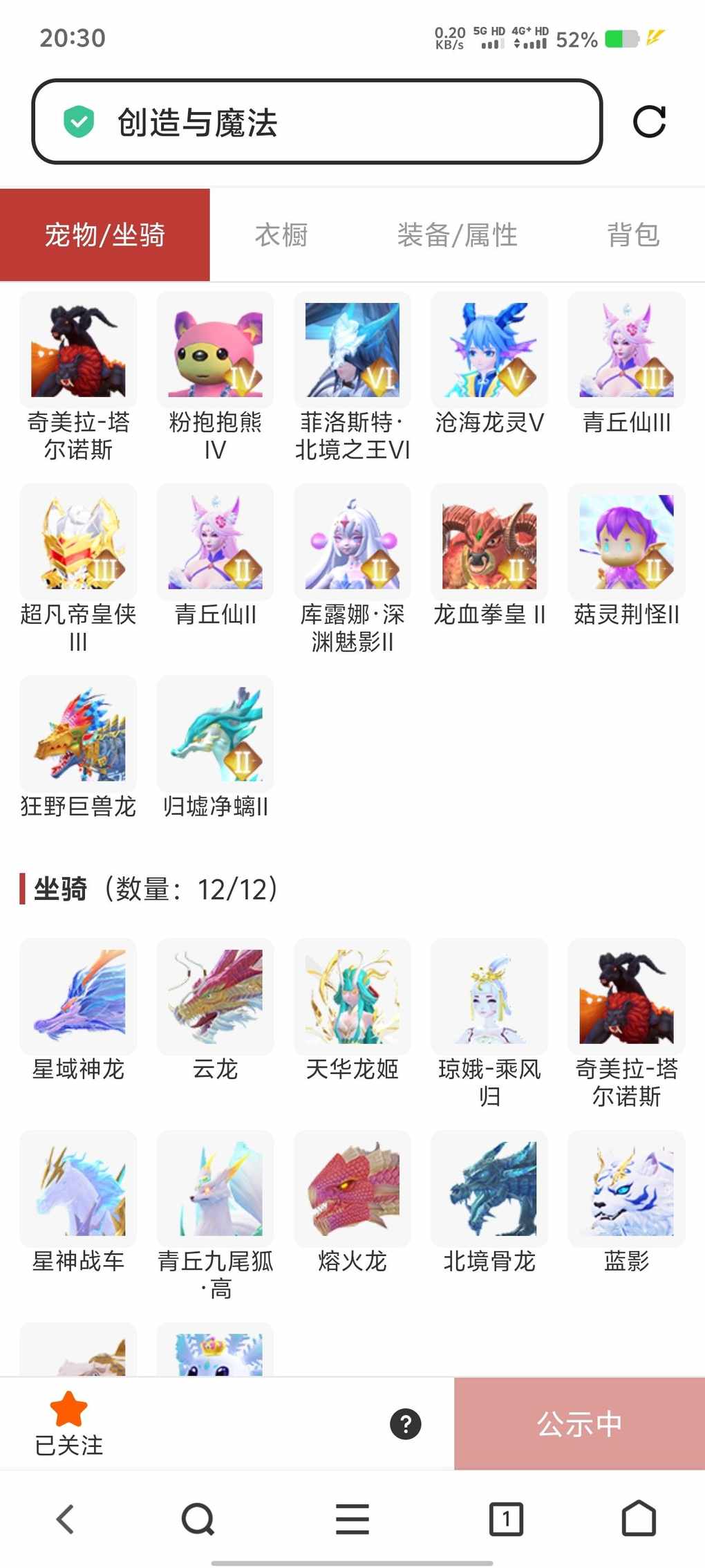
Task: Tap the 公示中 button
Action: [579, 1424]
